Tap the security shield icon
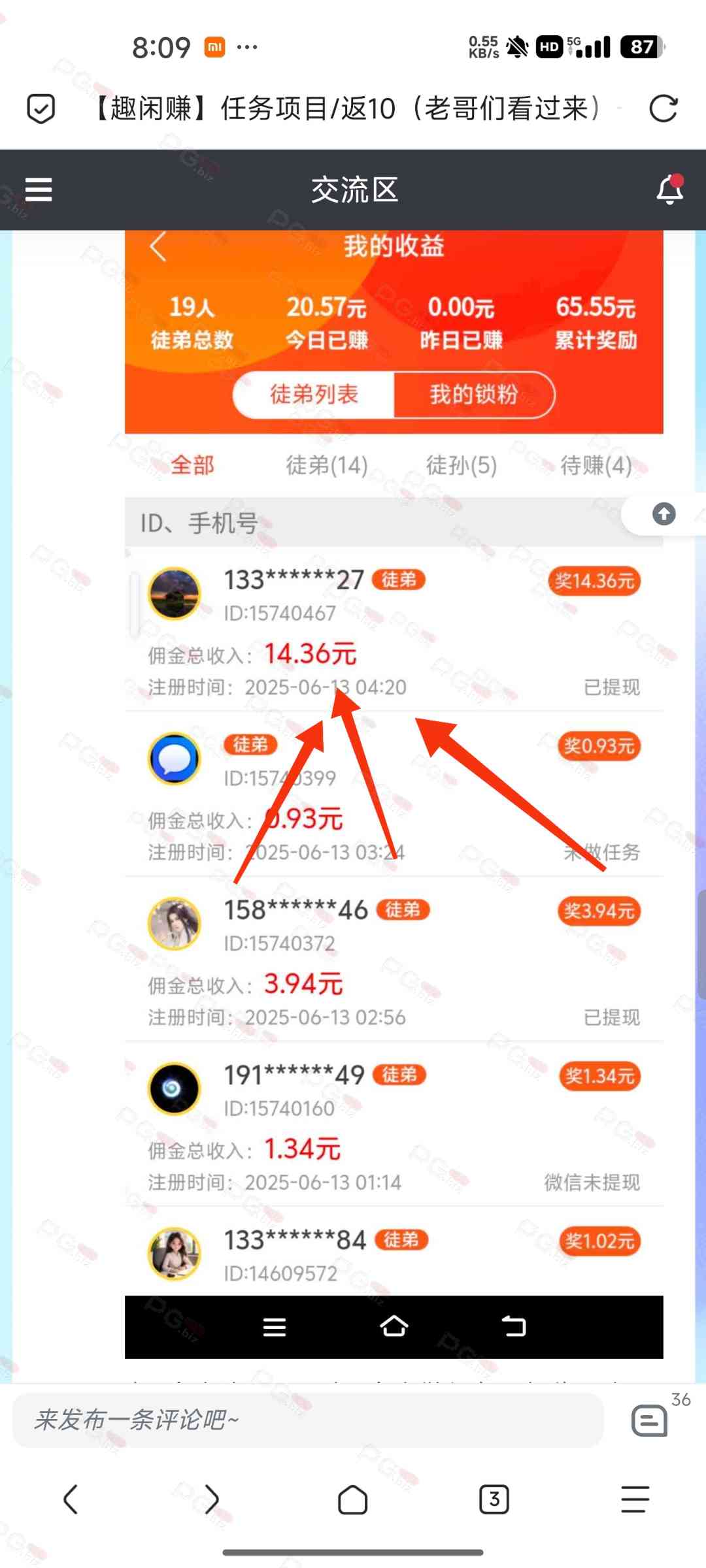 (41, 108)
